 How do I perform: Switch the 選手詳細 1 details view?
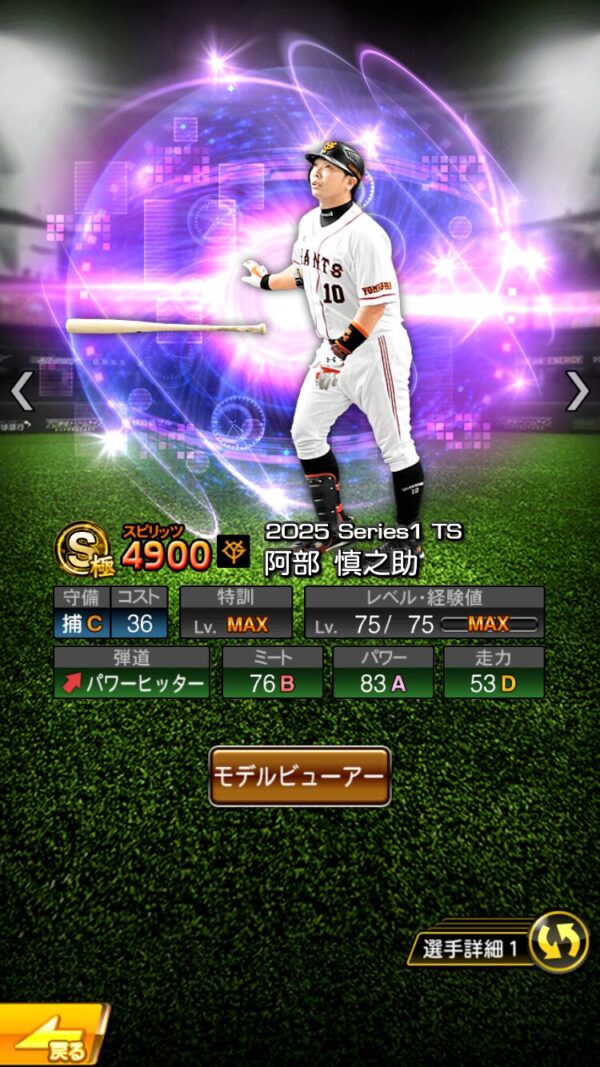click(x=558, y=943)
